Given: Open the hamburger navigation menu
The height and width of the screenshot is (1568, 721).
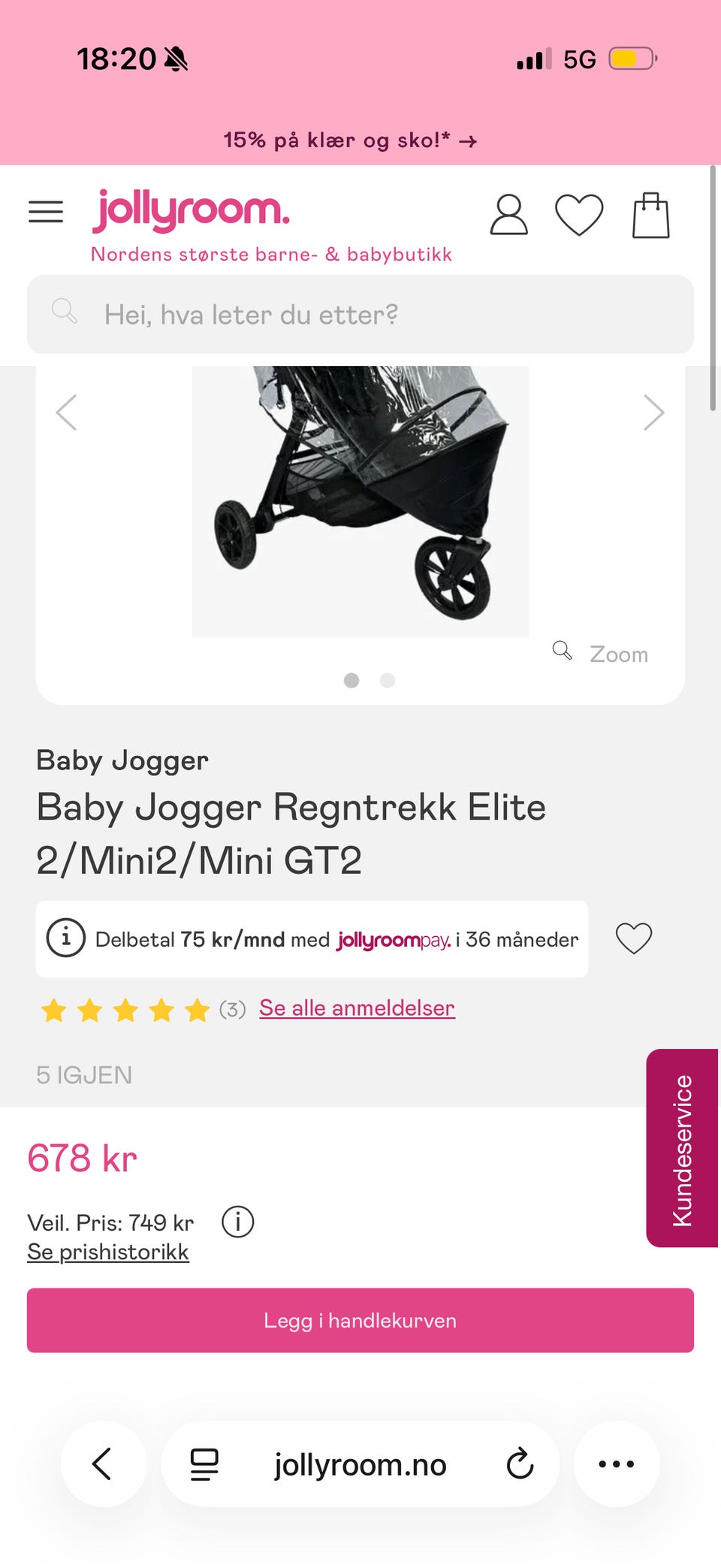Looking at the screenshot, I should 45,212.
